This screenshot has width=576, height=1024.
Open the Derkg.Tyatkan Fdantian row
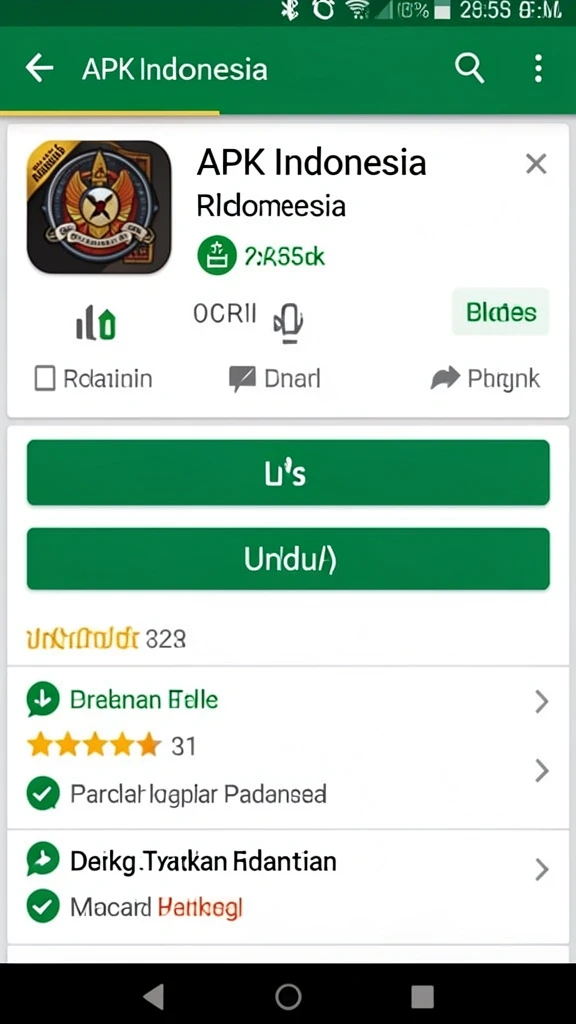click(288, 862)
